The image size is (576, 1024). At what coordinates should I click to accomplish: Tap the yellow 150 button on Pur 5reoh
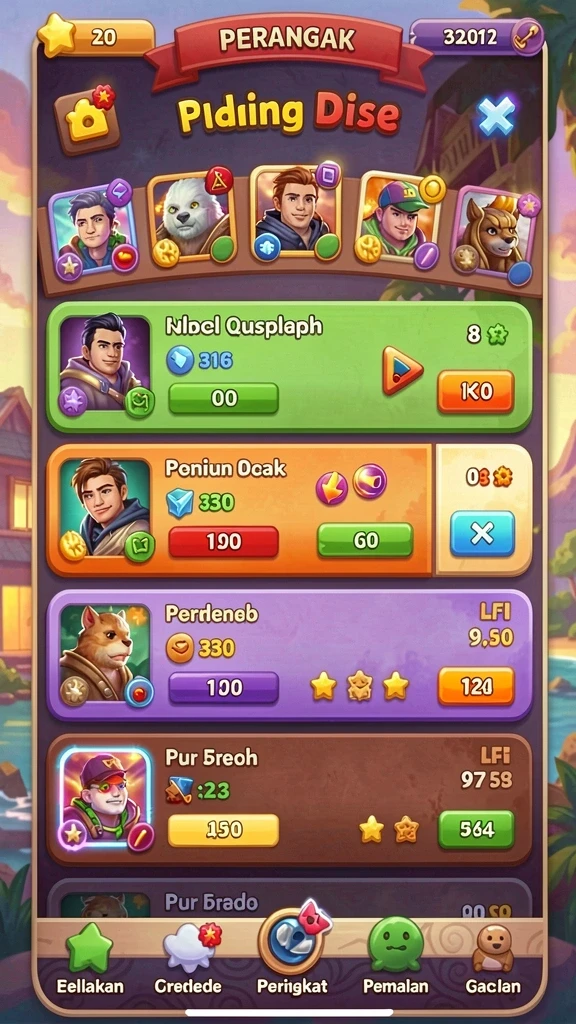coord(223,830)
